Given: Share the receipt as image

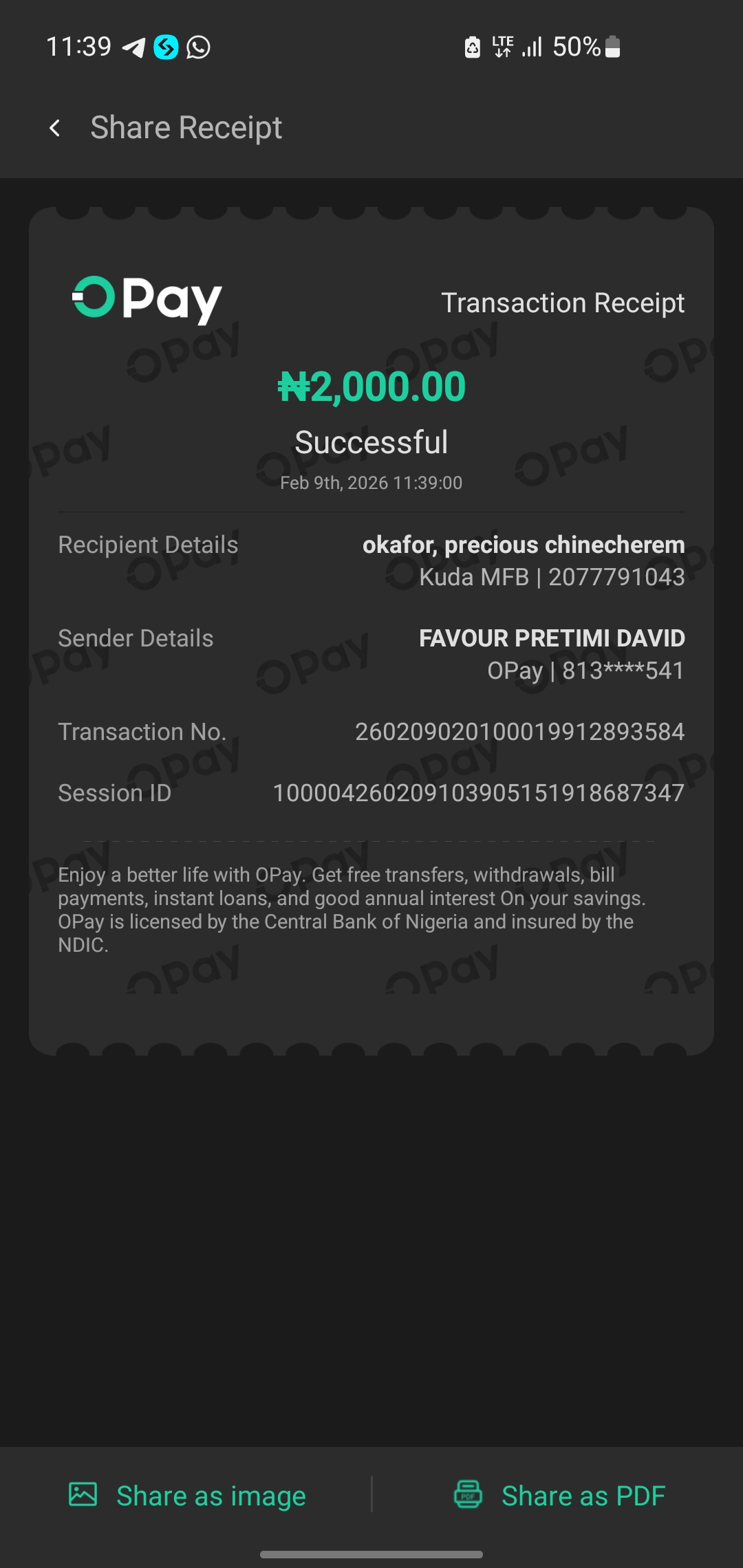Looking at the screenshot, I should (x=187, y=1495).
